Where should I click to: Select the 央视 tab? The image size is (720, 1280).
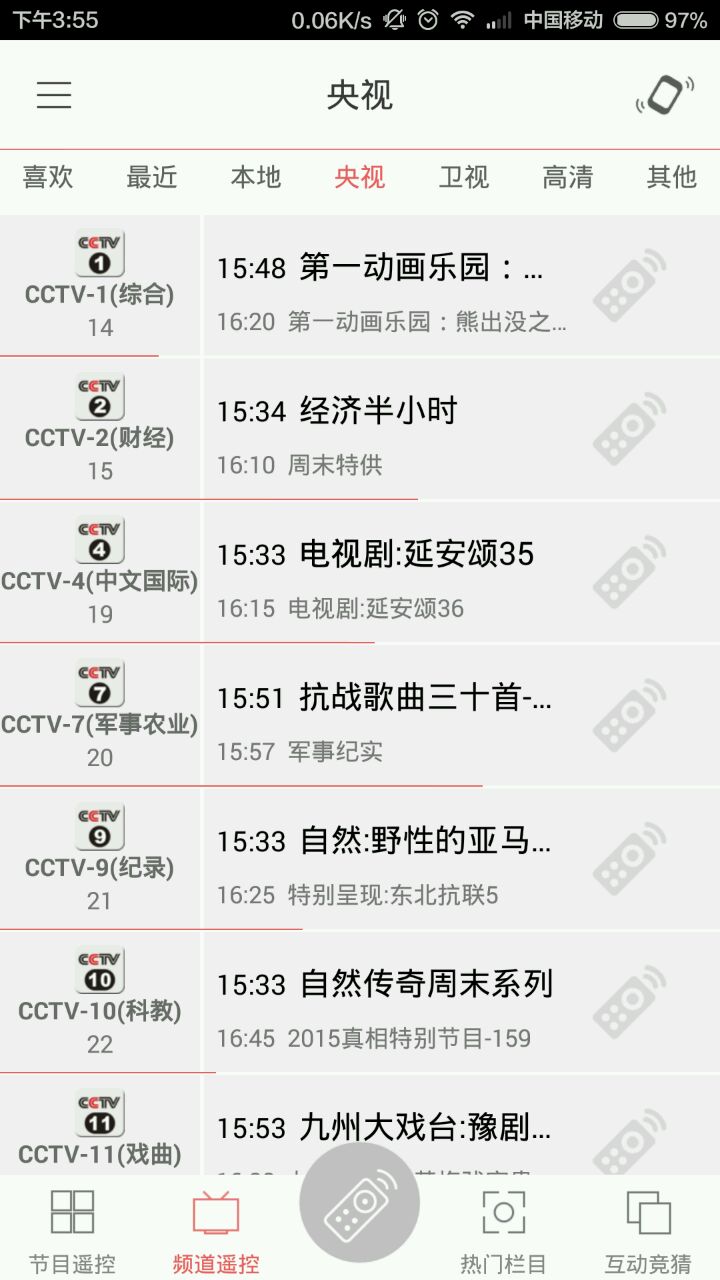(360, 177)
